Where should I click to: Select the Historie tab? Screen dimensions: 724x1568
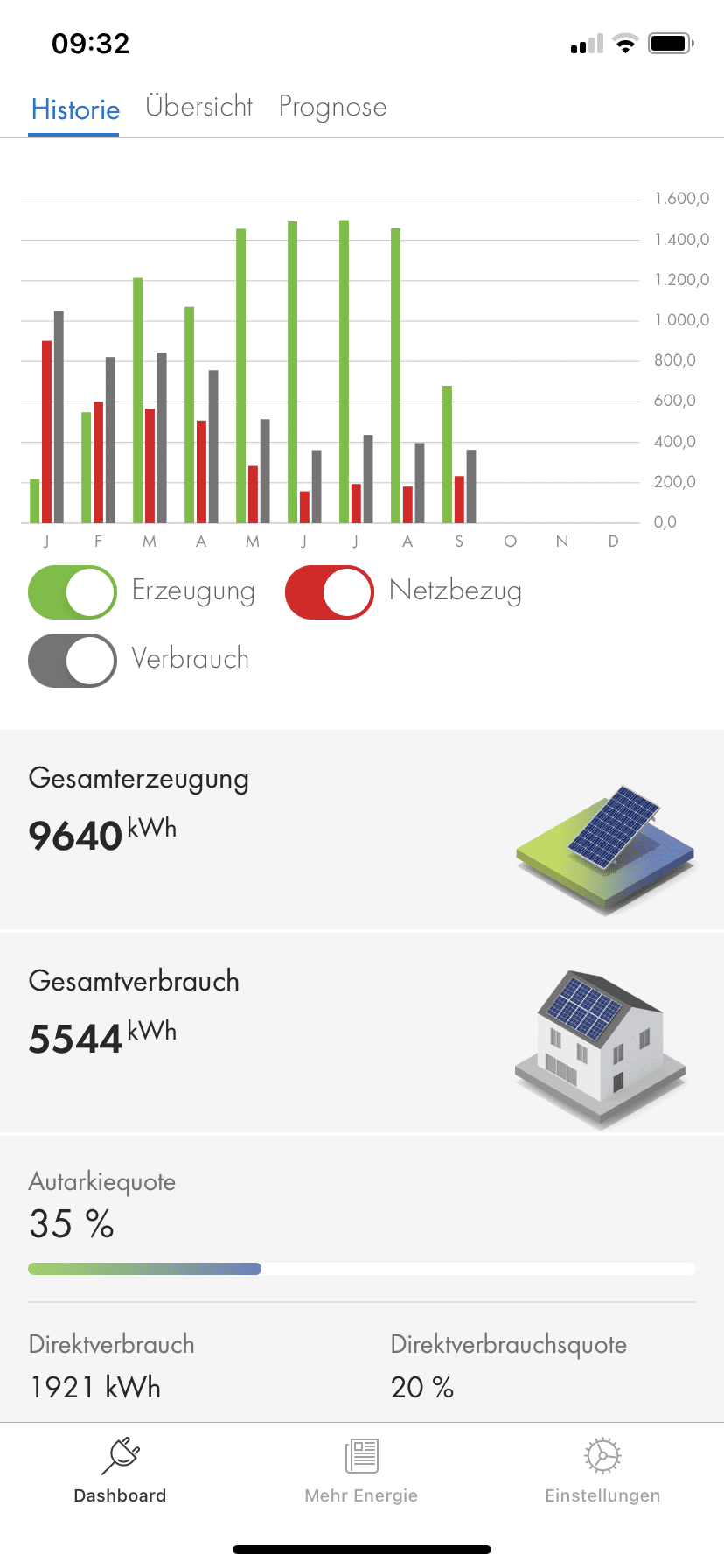pyautogui.click(x=75, y=109)
